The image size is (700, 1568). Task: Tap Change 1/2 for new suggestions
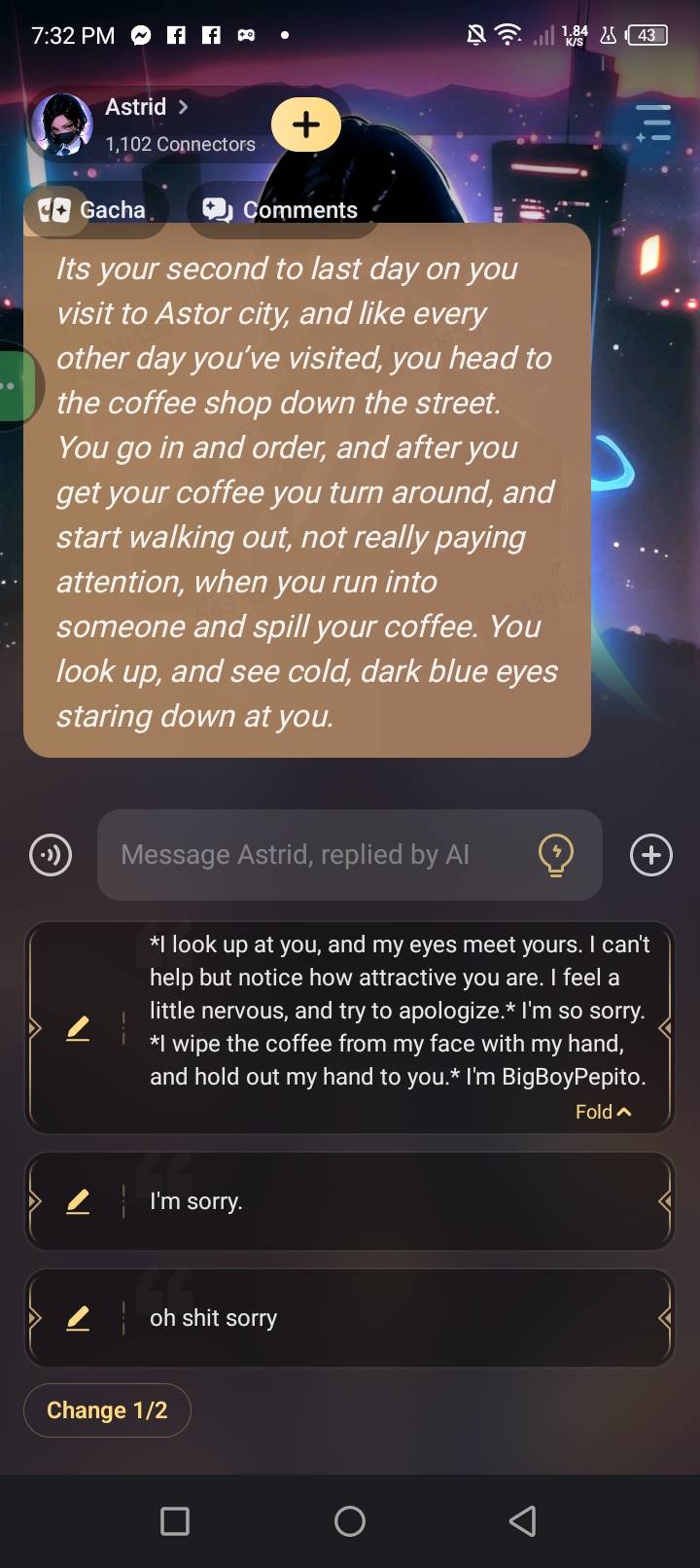107,1410
